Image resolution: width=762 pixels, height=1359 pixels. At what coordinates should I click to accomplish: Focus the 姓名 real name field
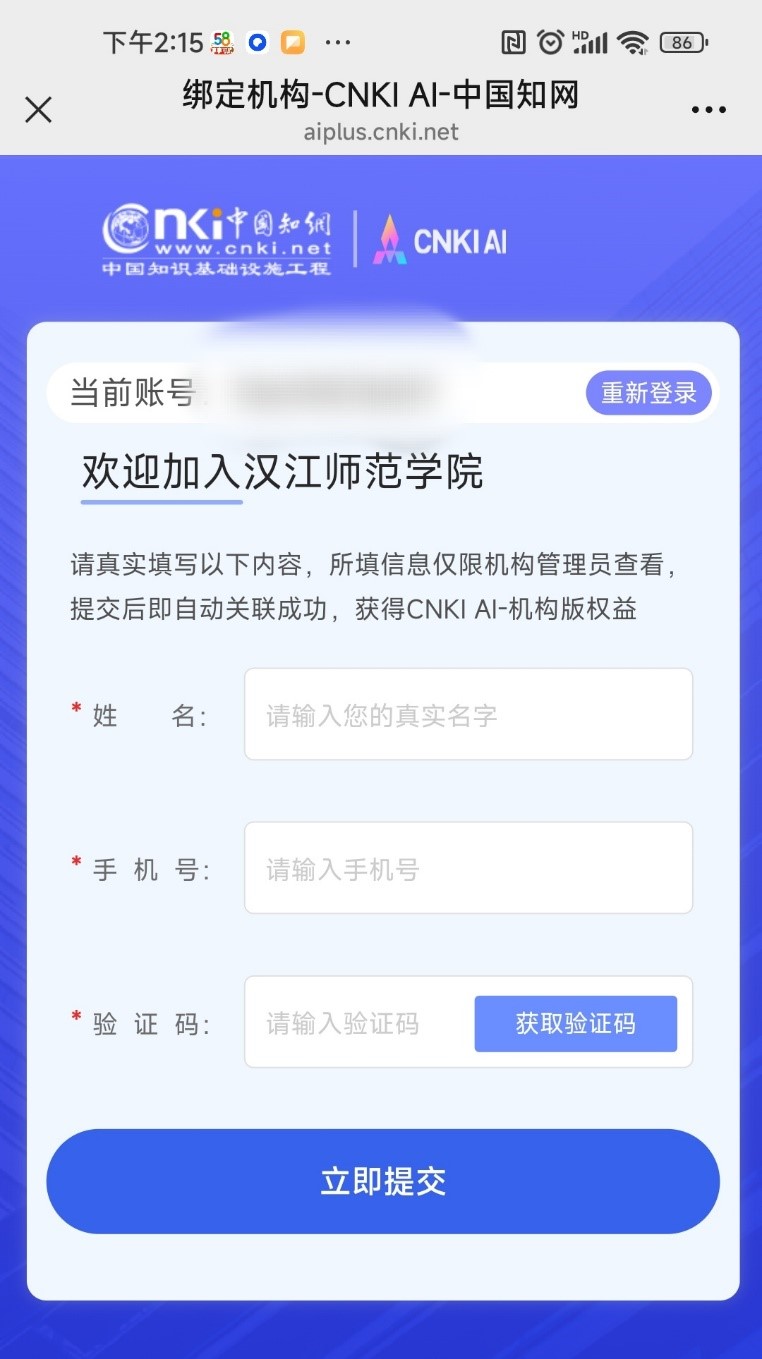click(468, 714)
